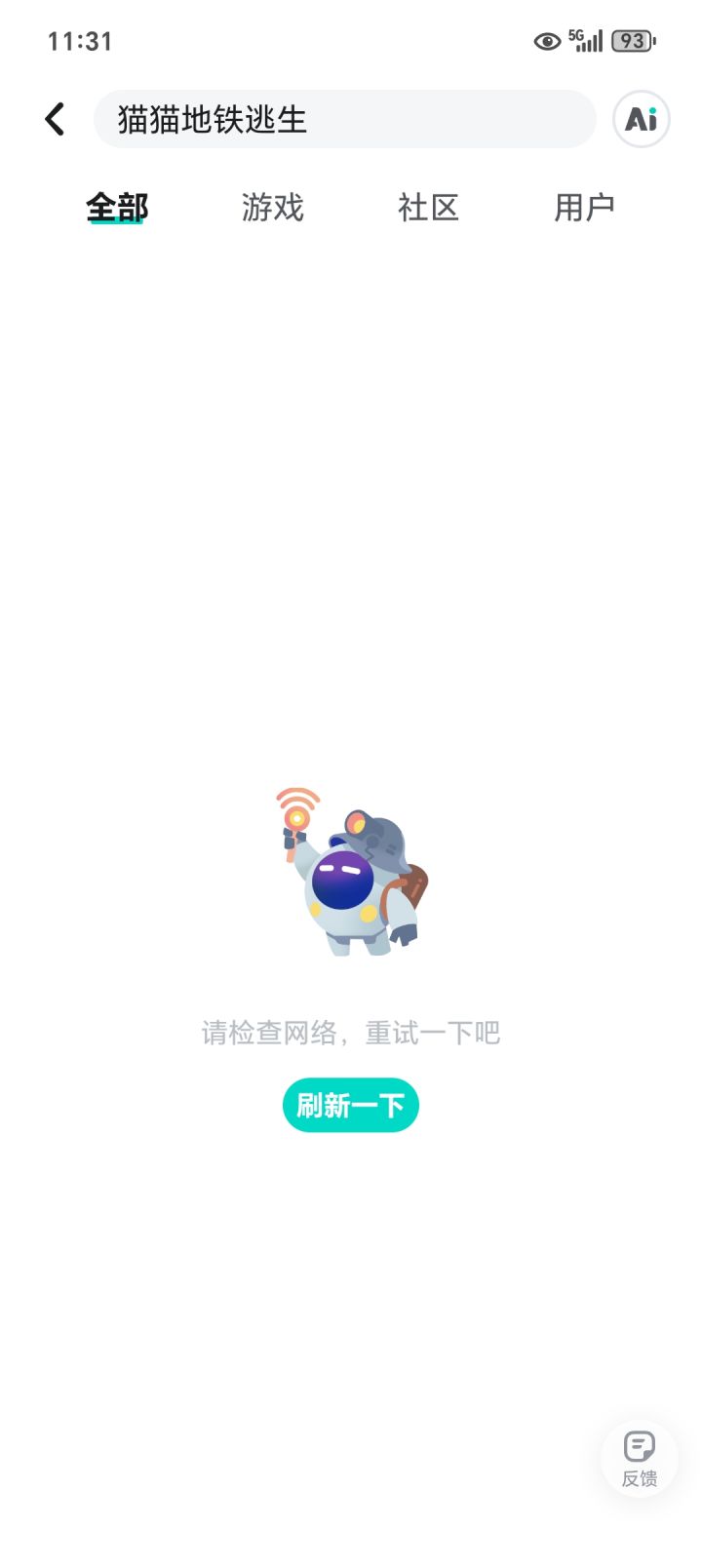This screenshot has height=1568, width=702.
Task: Switch to the 游戏 tab
Action: click(x=273, y=207)
